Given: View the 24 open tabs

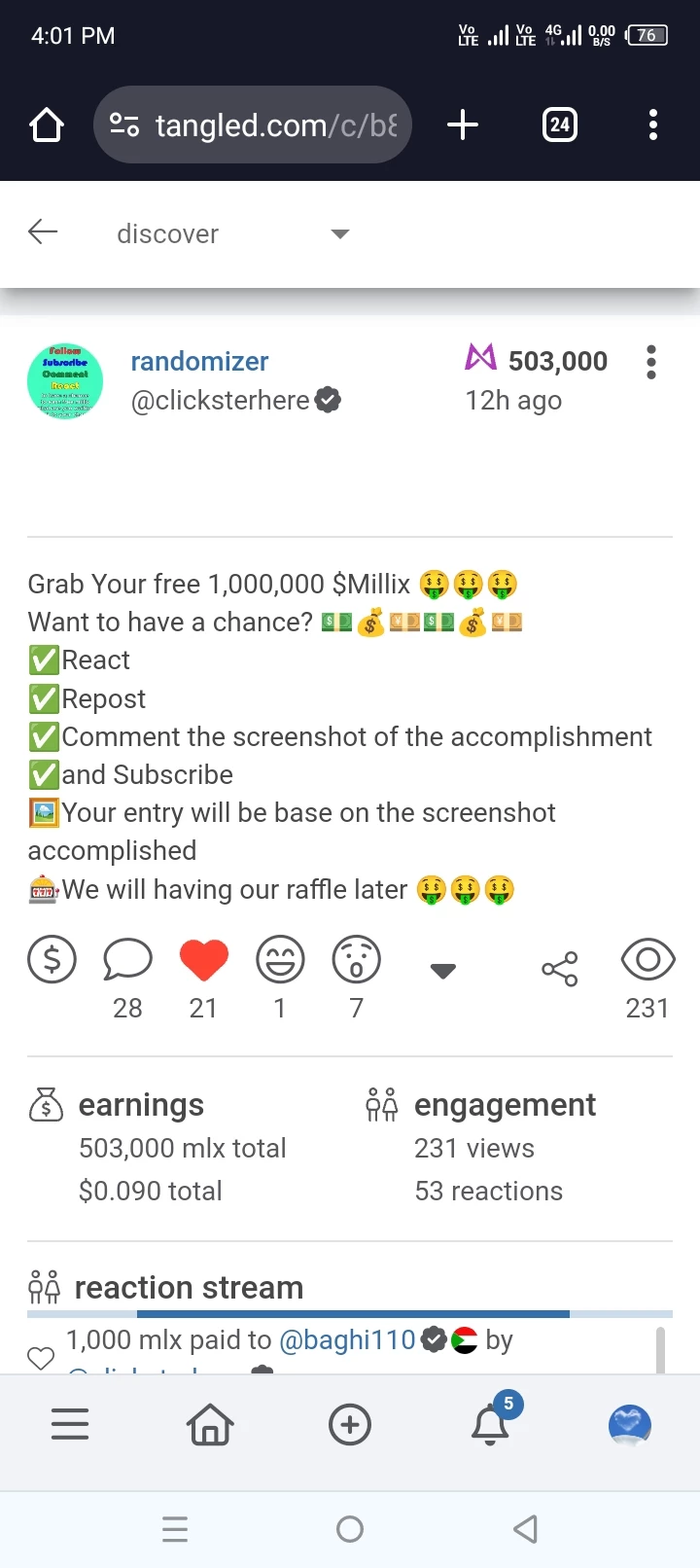Looking at the screenshot, I should point(560,125).
